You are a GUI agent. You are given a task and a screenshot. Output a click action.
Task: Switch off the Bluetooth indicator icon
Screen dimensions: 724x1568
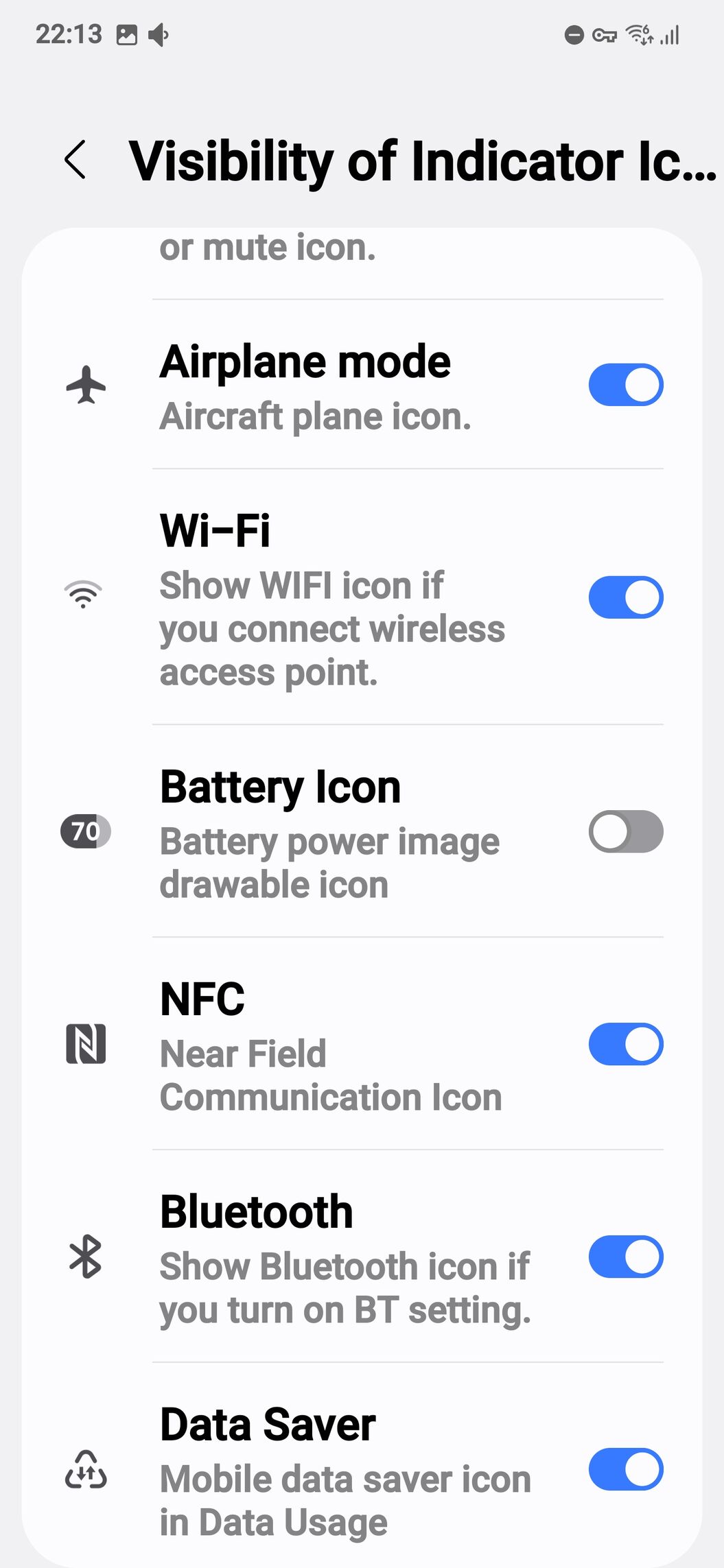[625, 1257]
